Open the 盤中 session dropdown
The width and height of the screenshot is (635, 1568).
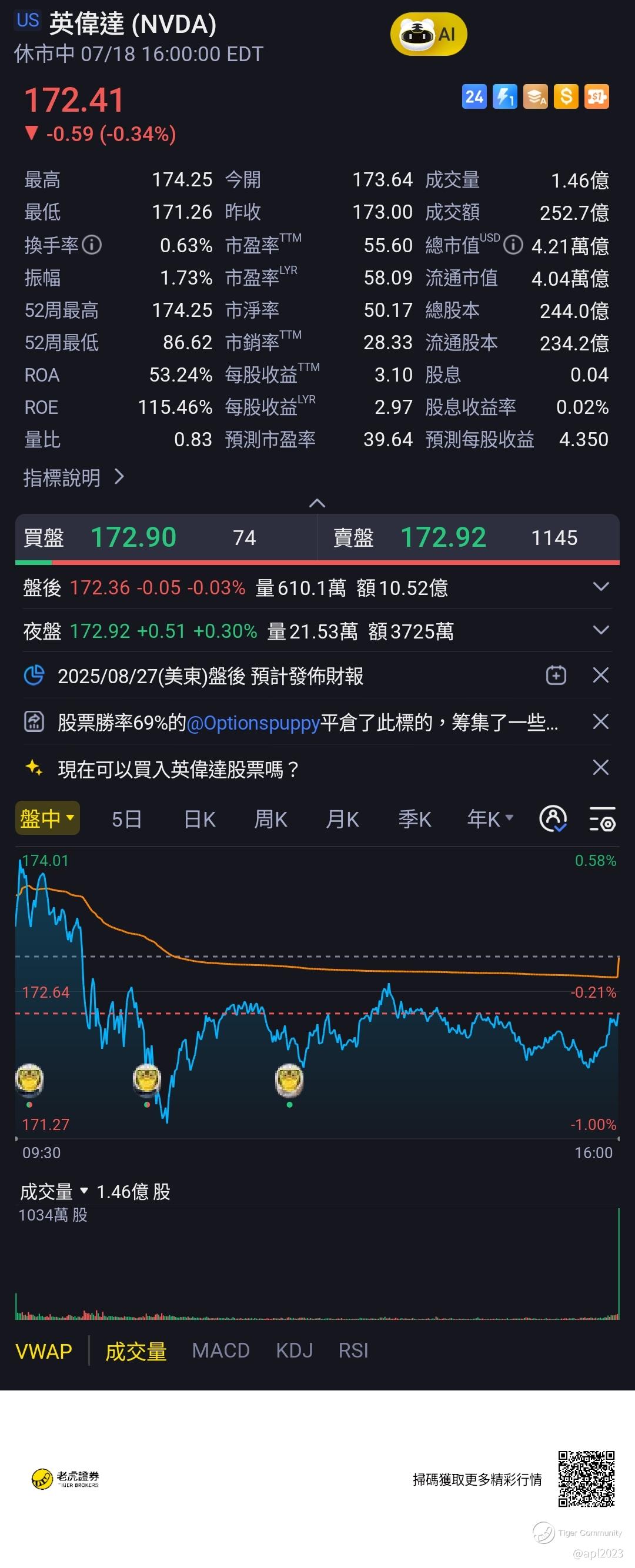48,819
